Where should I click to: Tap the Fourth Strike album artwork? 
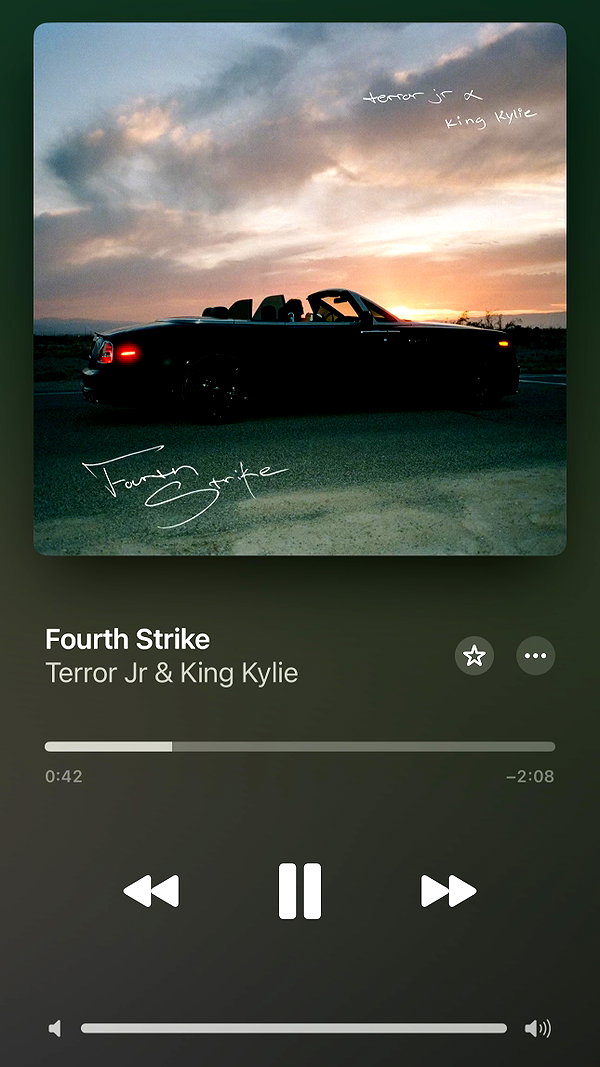(x=300, y=289)
